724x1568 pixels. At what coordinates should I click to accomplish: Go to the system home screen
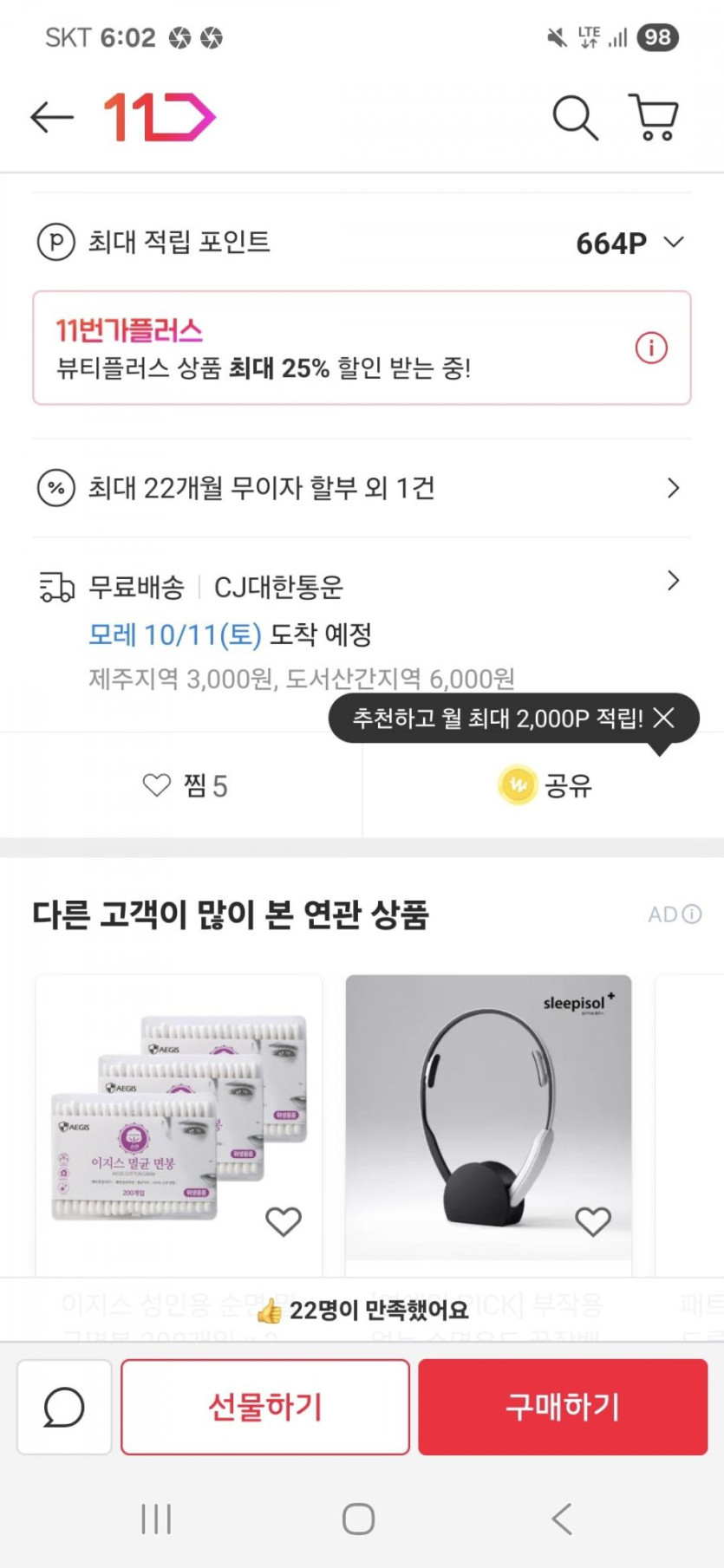[x=358, y=1519]
